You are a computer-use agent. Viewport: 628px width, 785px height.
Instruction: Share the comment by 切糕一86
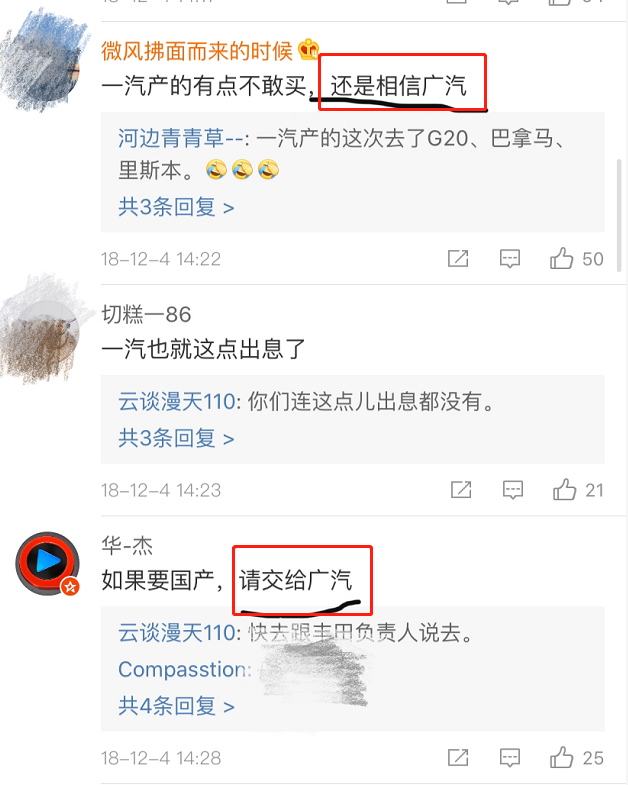[460, 490]
